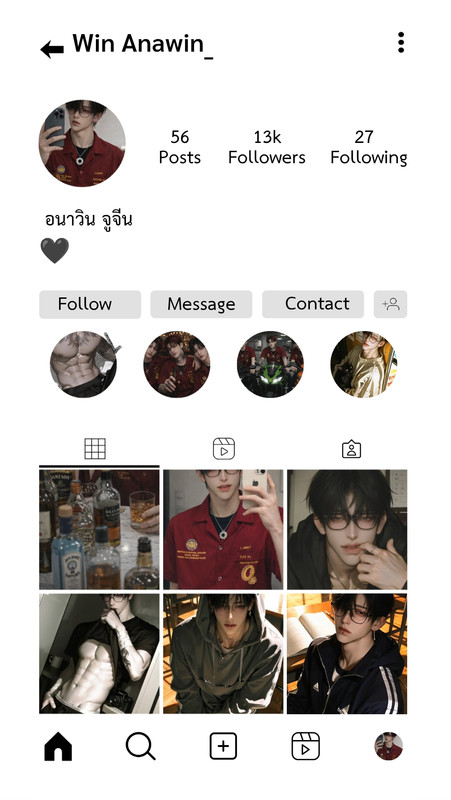Image resolution: width=451 pixels, height=800 pixels.
Task: Open the motorcycle story highlight
Action: pyautogui.click(x=270, y=364)
